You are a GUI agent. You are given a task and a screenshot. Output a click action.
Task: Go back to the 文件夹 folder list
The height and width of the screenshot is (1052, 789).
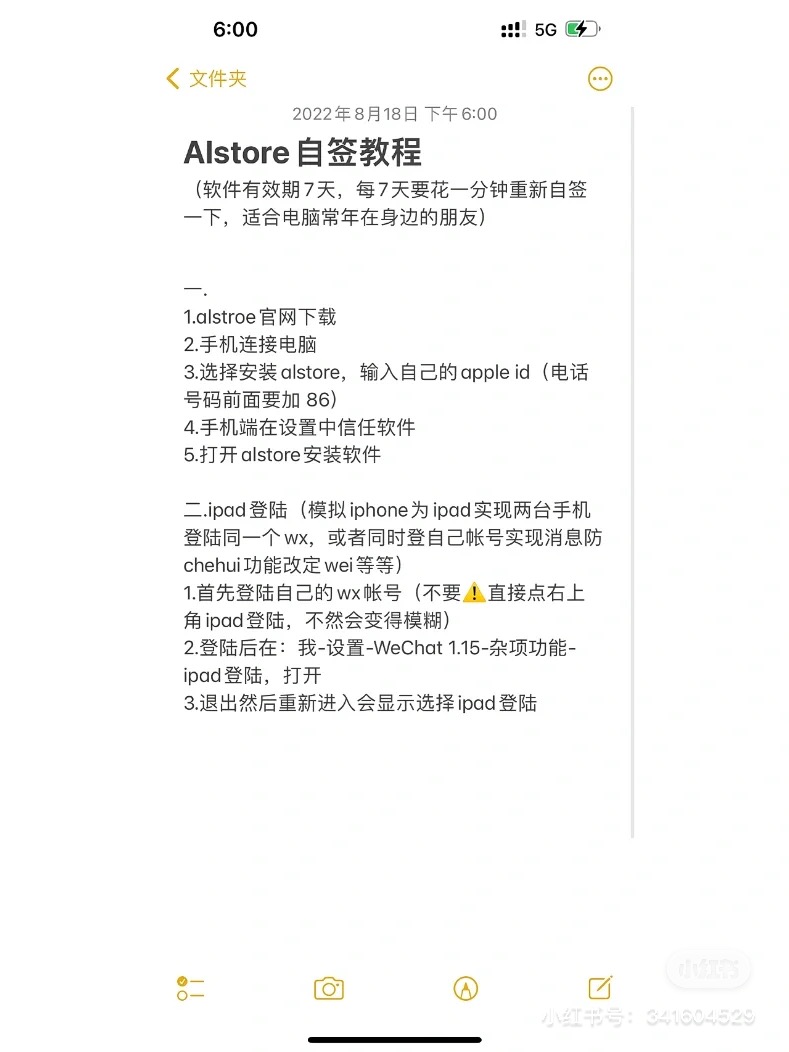(207, 79)
